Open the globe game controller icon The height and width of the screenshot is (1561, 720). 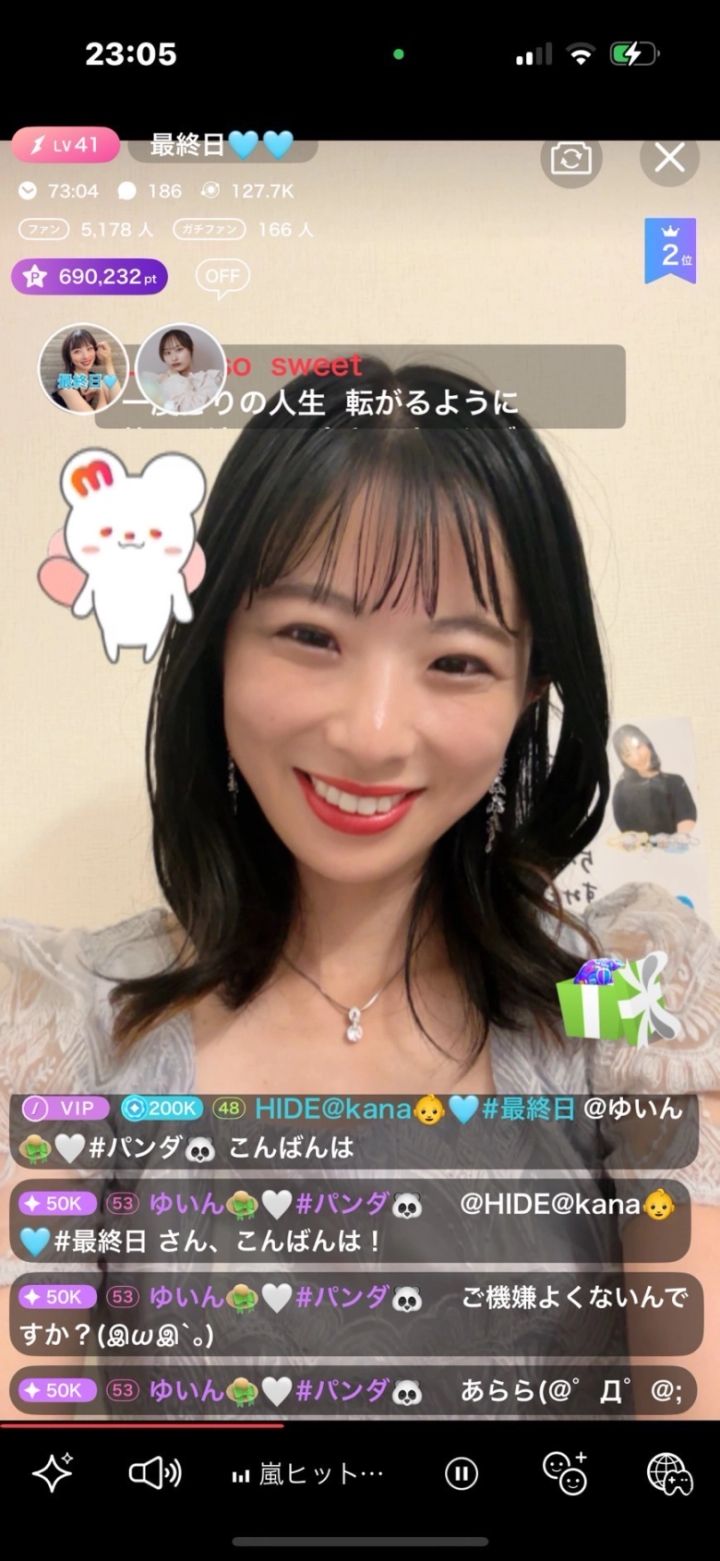[669, 1473]
